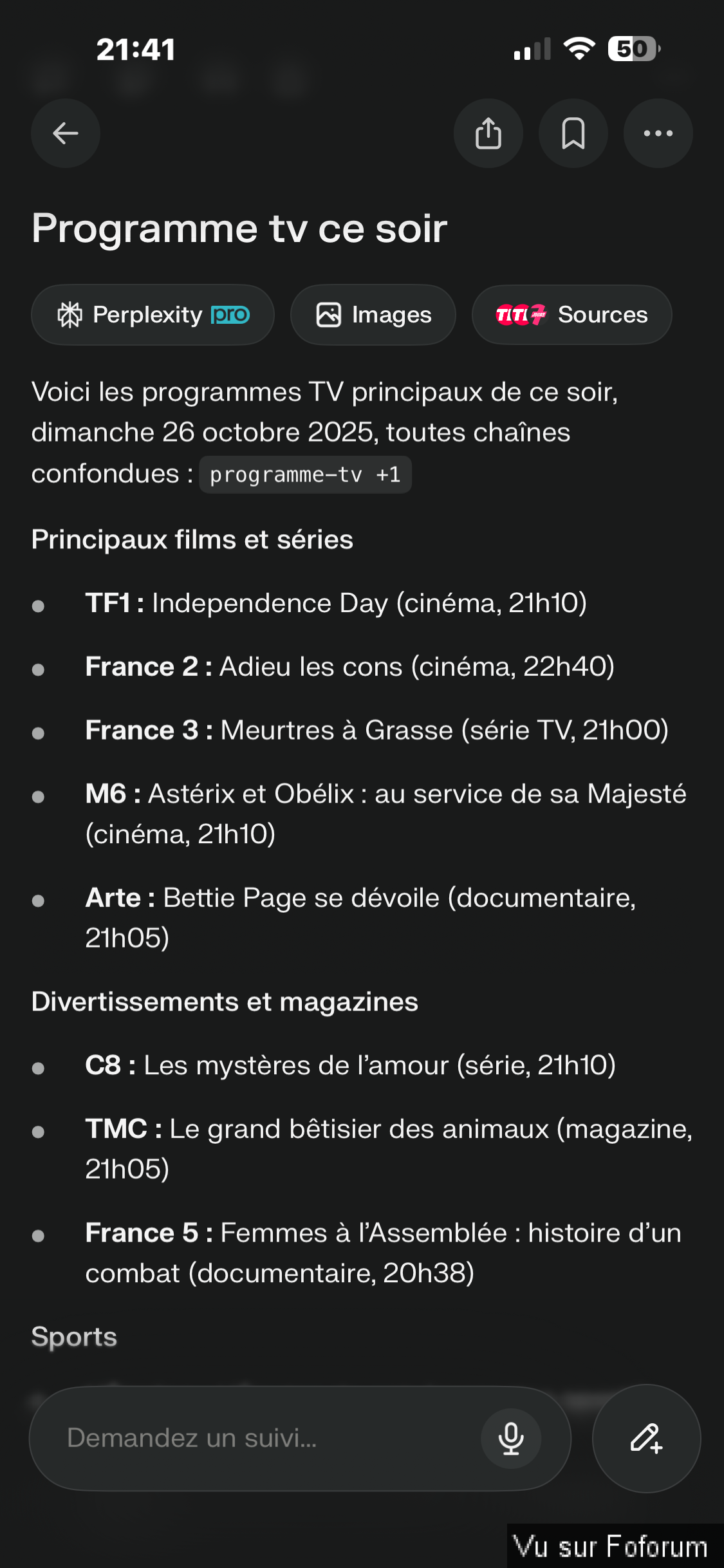
Task: Select the Perplexity pro tab
Action: [153, 315]
